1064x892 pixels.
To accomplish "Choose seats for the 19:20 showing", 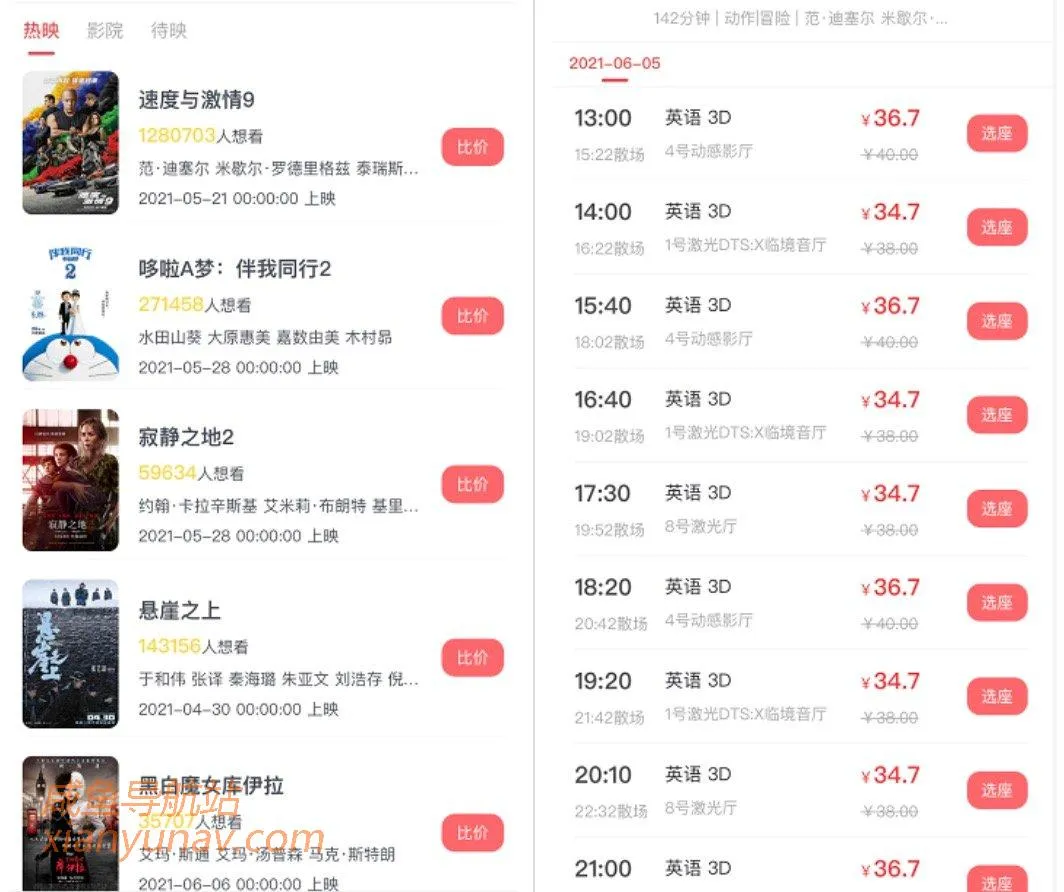I will point(996,696).
